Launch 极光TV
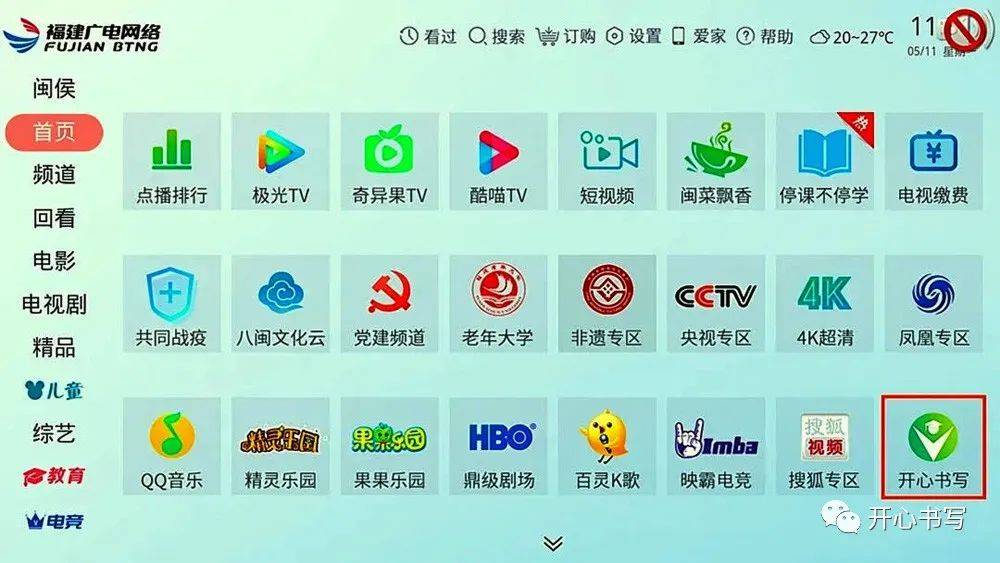 pos(281,161)
